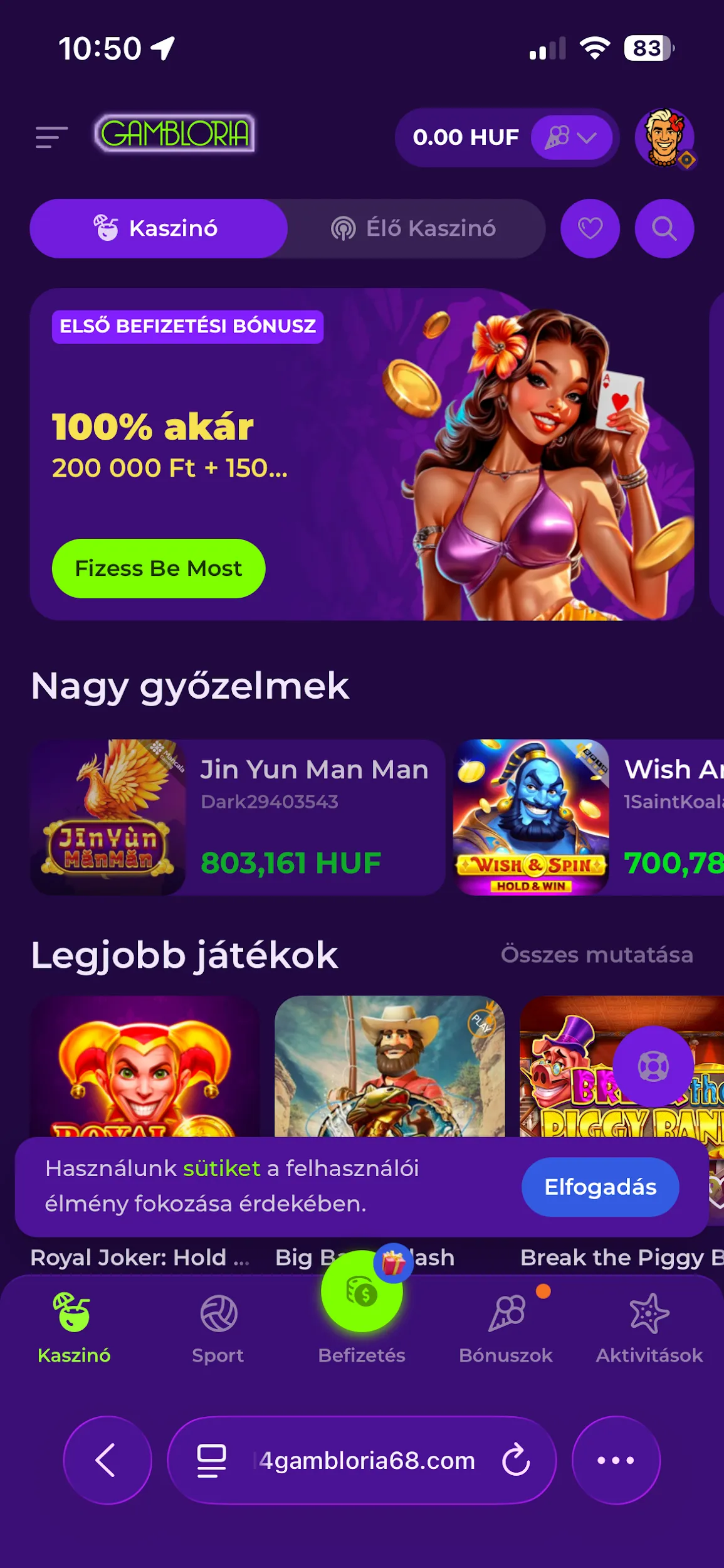This screenshot has width=724, height=1568.
Task: Accept cookies with Elfogadás
Action: [599, 1186]
